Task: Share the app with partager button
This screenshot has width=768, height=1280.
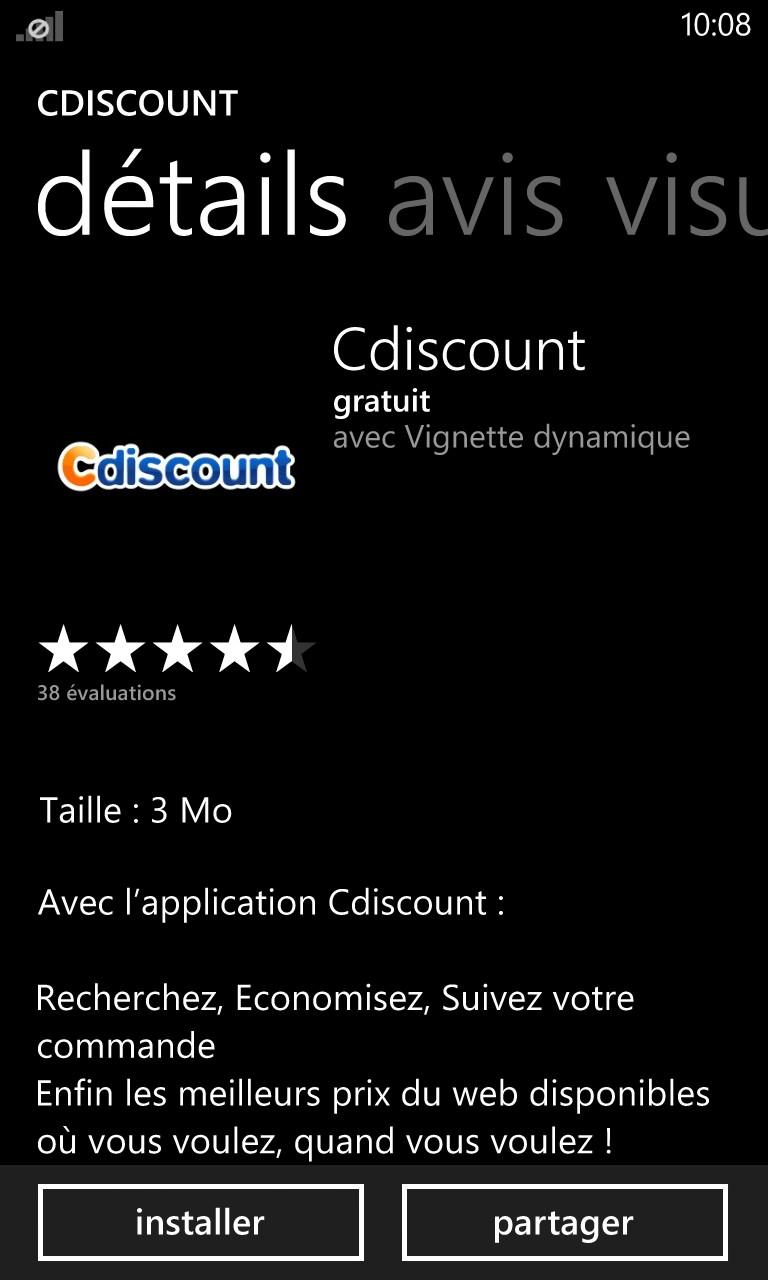Action: (x=564, y=1222)
